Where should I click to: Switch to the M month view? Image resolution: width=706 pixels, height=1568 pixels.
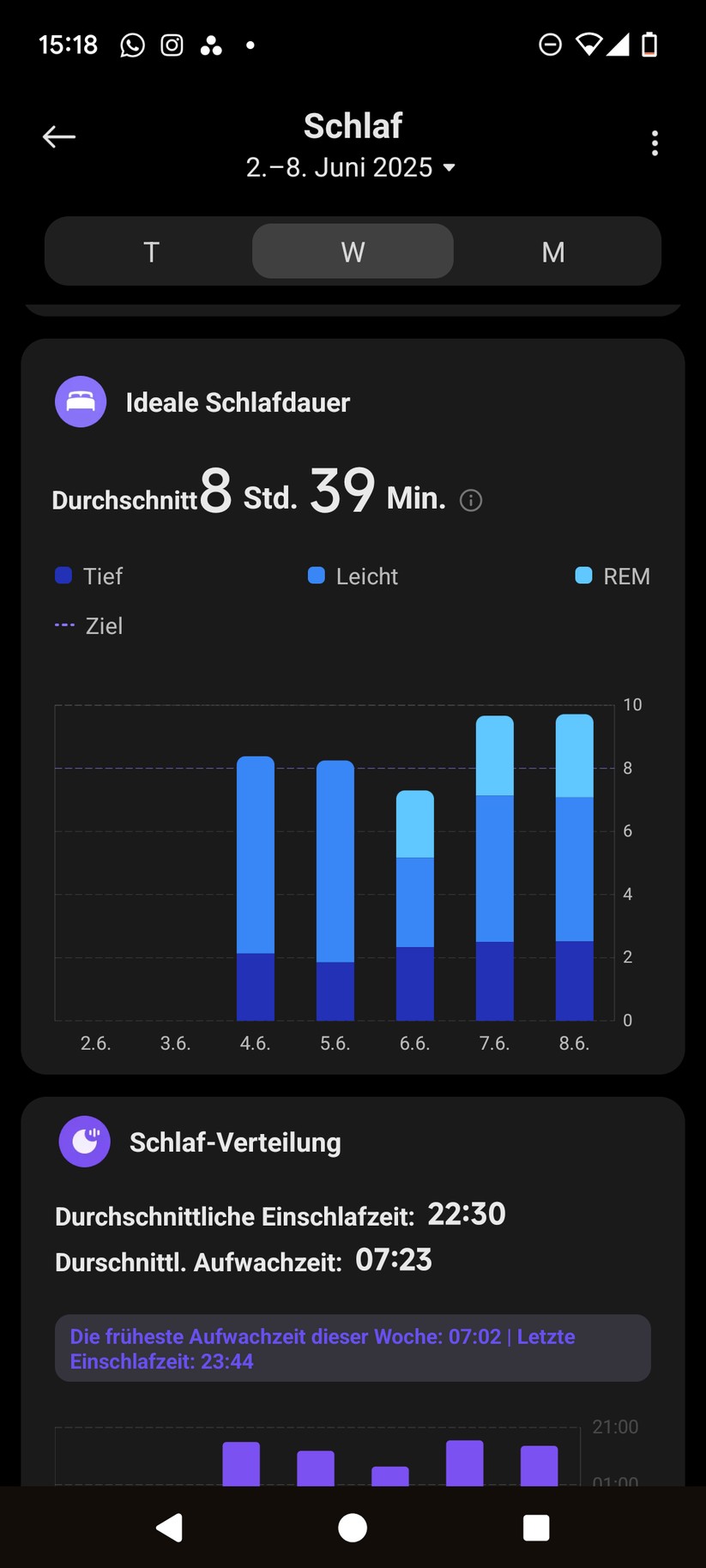[553, 252]
